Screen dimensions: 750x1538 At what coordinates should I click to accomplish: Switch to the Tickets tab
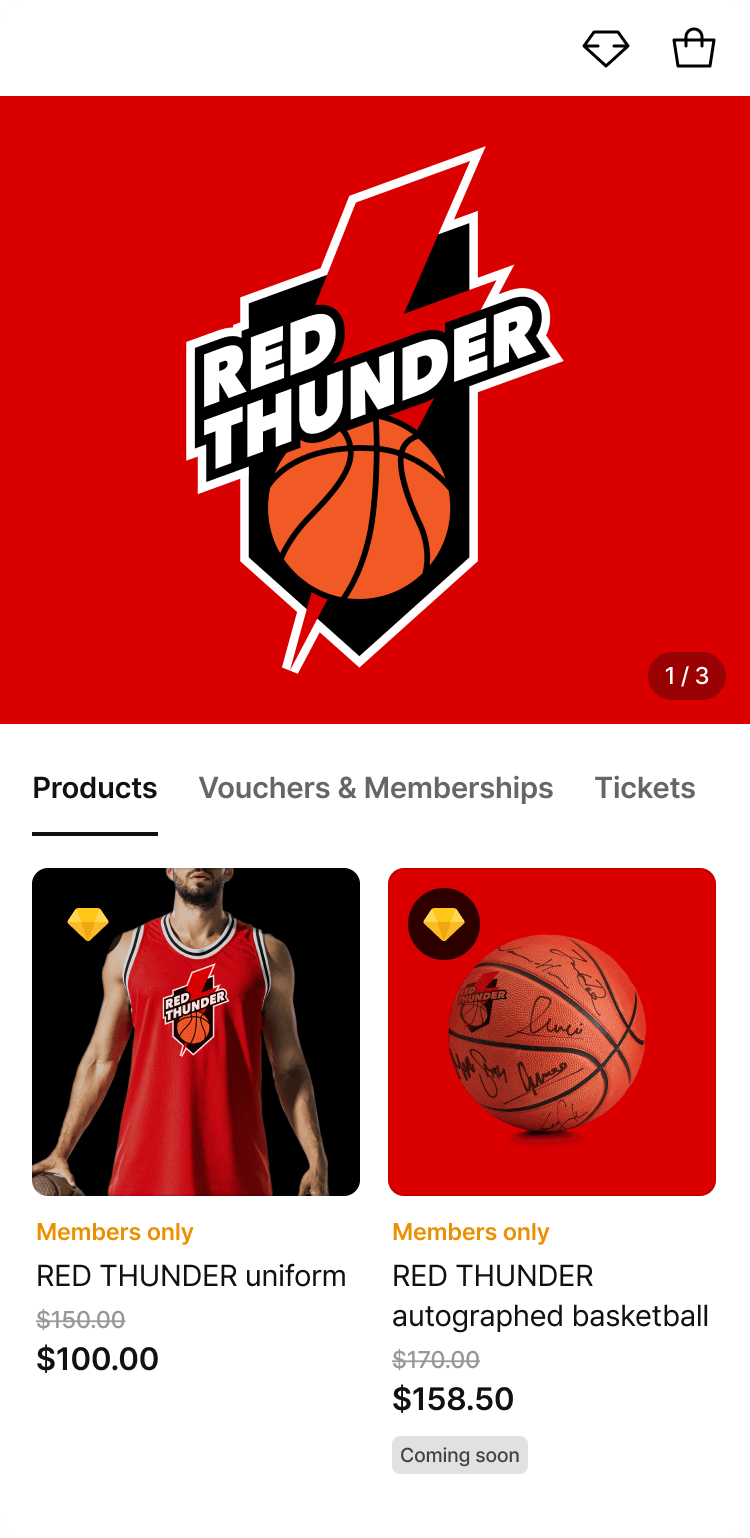(645, 788)
